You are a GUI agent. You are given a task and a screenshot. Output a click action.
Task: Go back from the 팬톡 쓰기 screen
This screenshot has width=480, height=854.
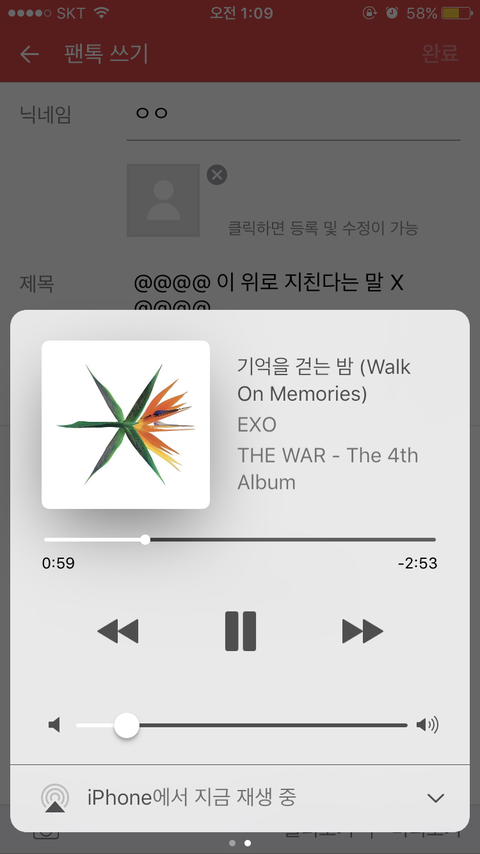point(29,54)
